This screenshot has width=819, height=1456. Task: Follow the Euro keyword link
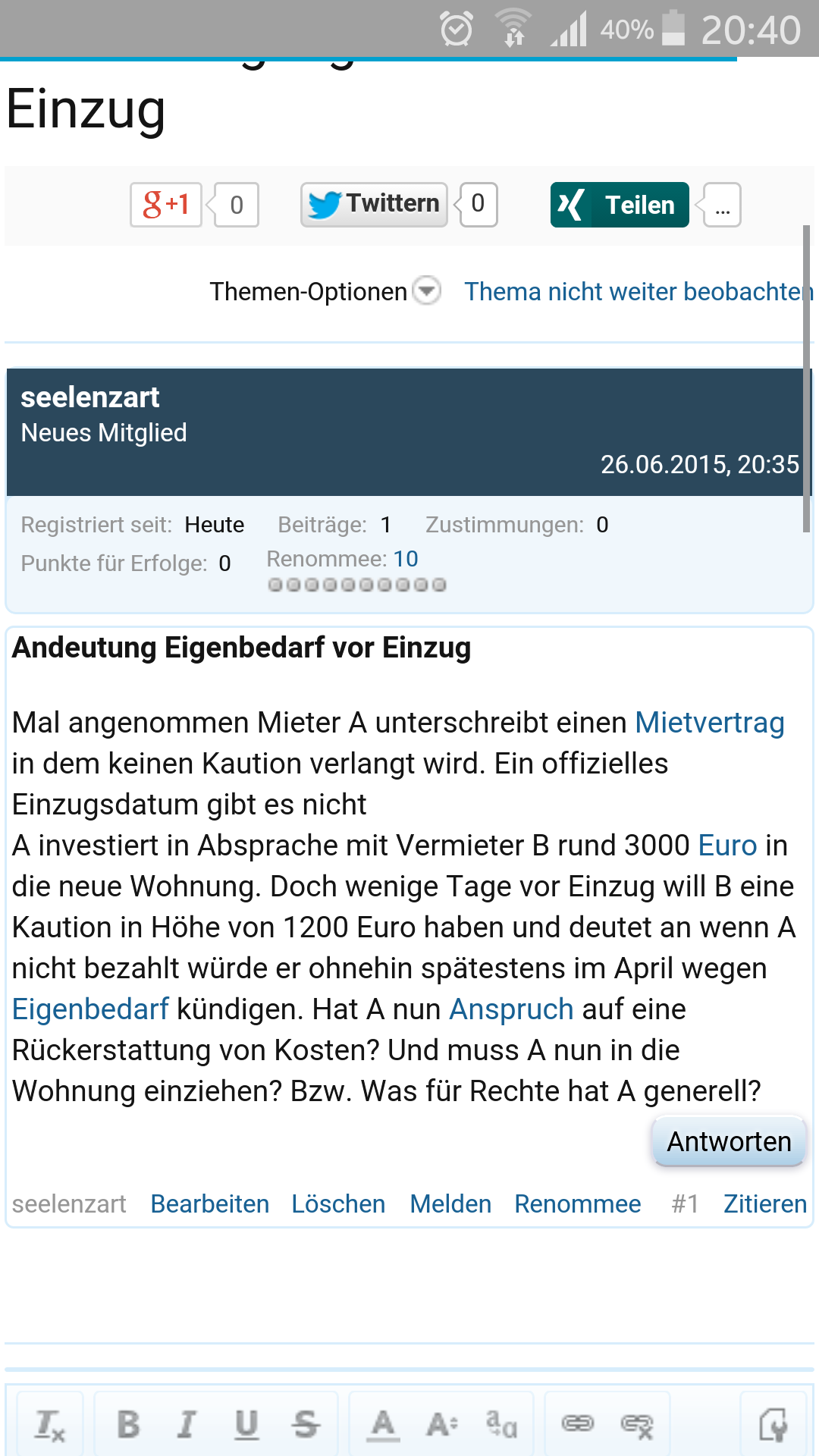(x=727, y=846)
